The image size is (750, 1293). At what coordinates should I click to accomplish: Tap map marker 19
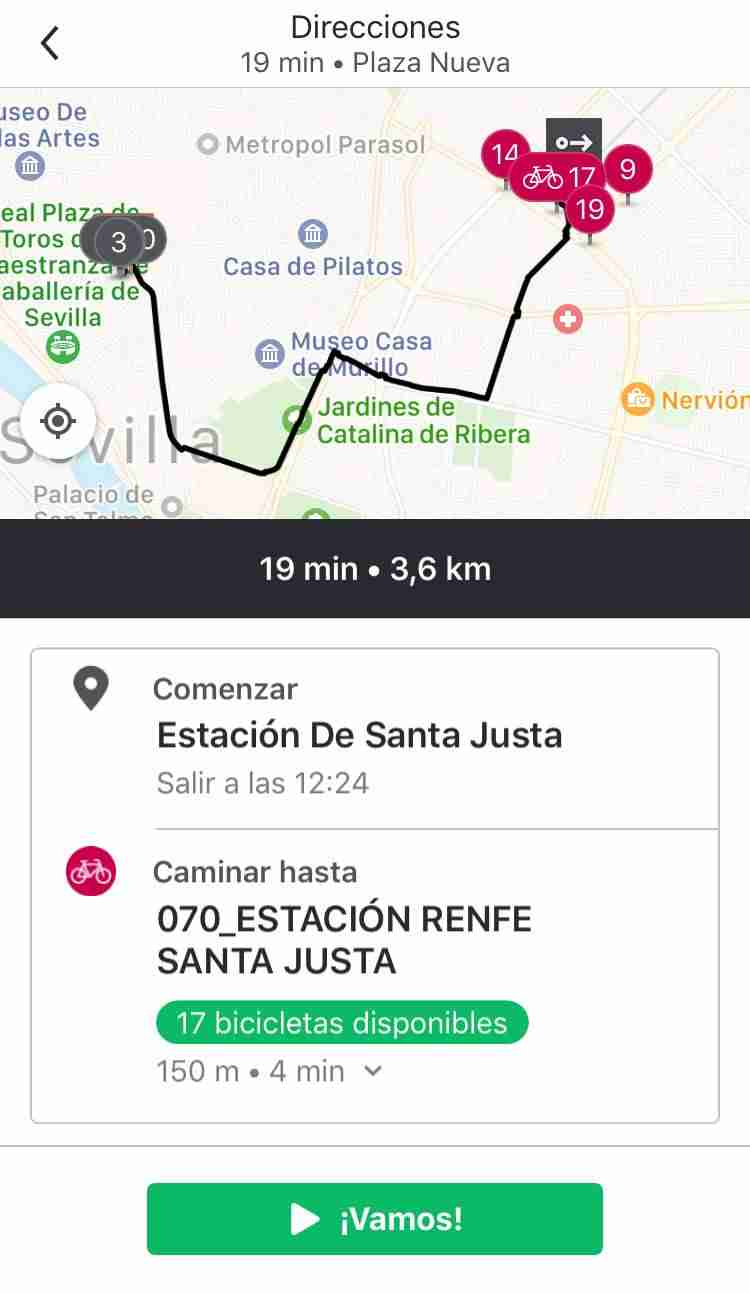pyautogui.click(x=589, y=209)
